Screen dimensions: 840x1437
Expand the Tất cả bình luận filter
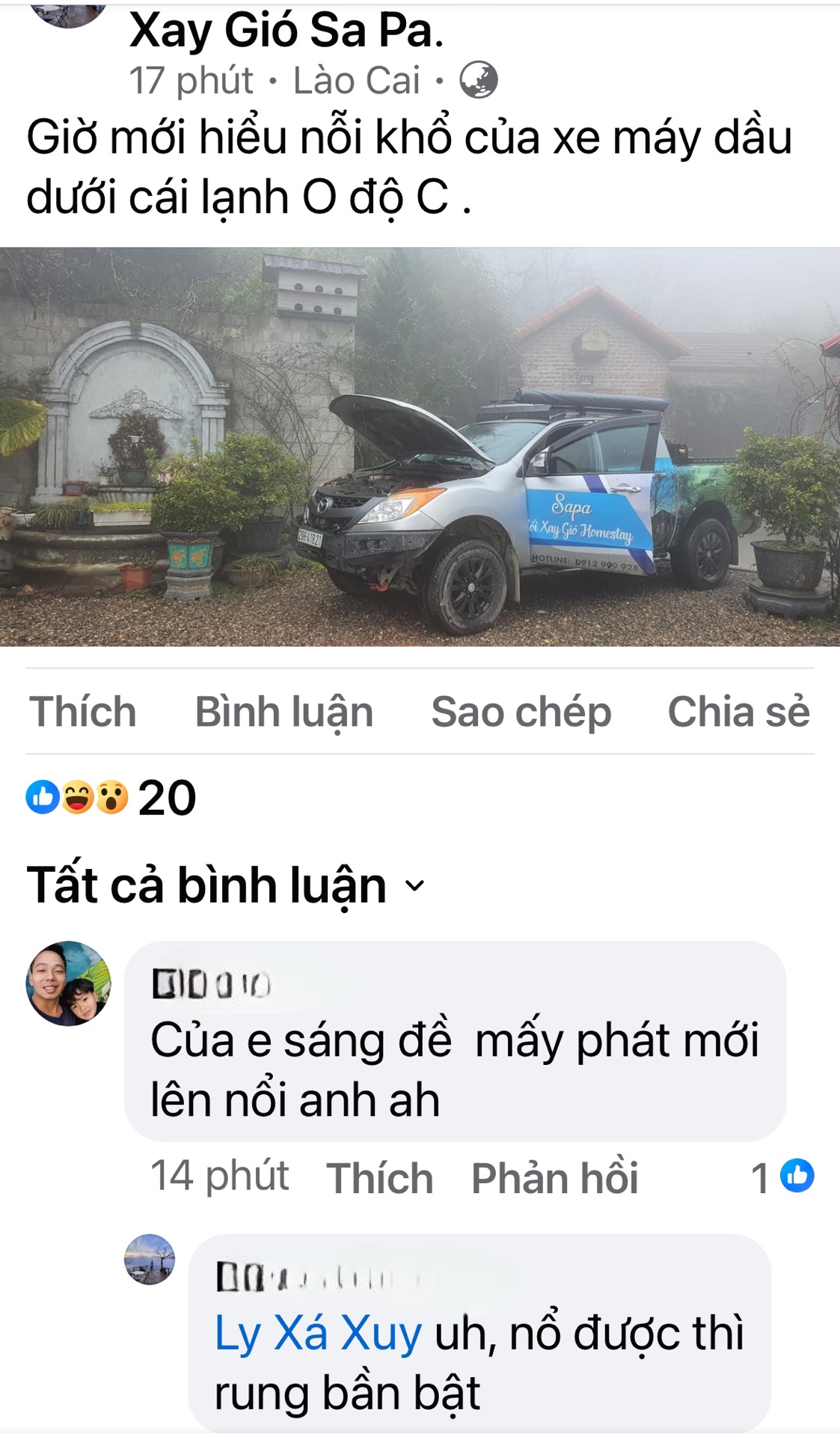point(226,886)
